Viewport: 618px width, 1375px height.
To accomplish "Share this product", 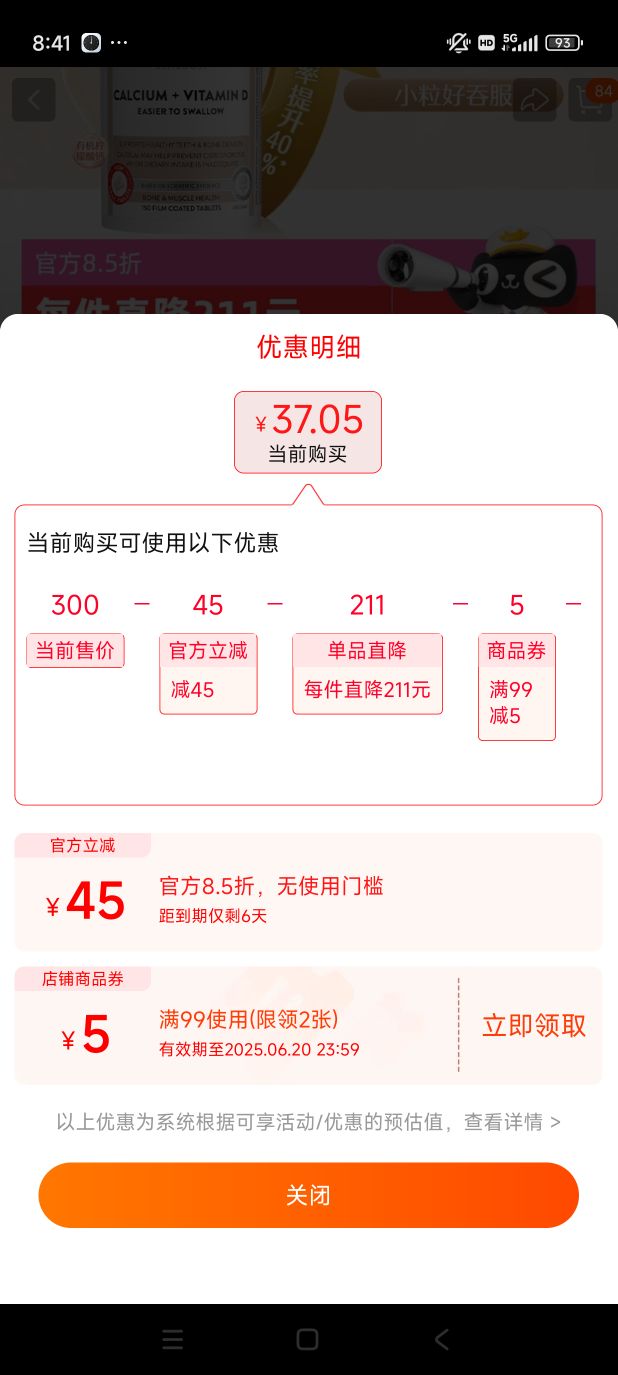I will coord(535,100).
